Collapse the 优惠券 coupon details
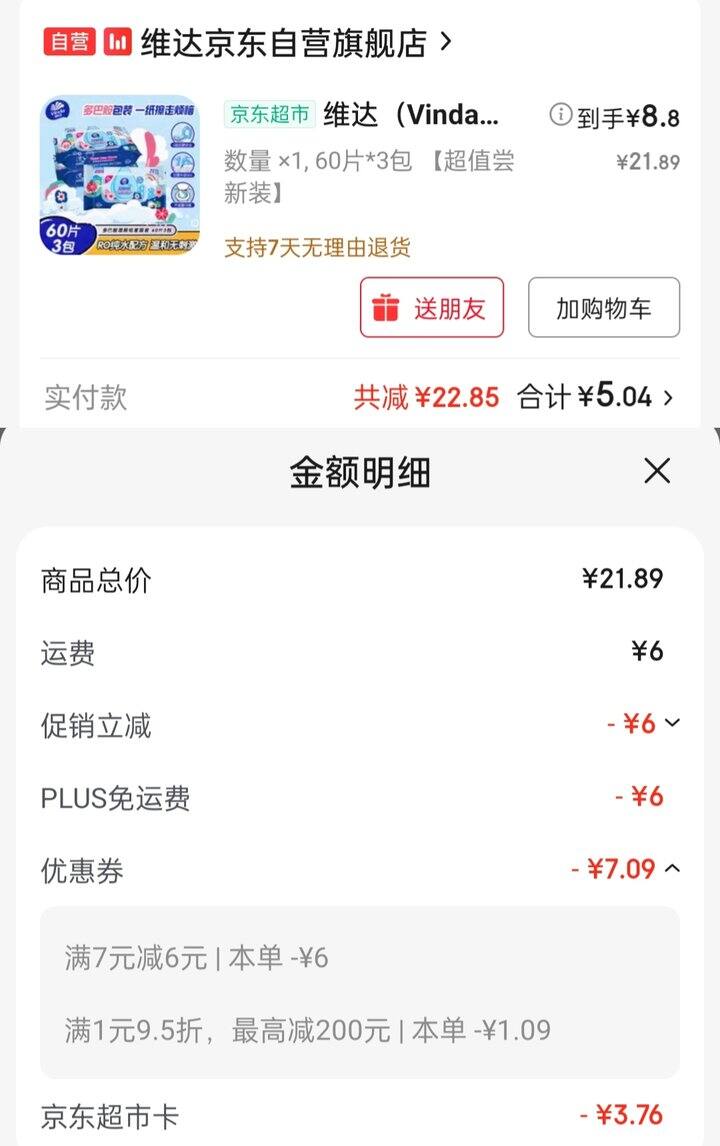Screen dimensions: 720x1146 pos(672,869)
